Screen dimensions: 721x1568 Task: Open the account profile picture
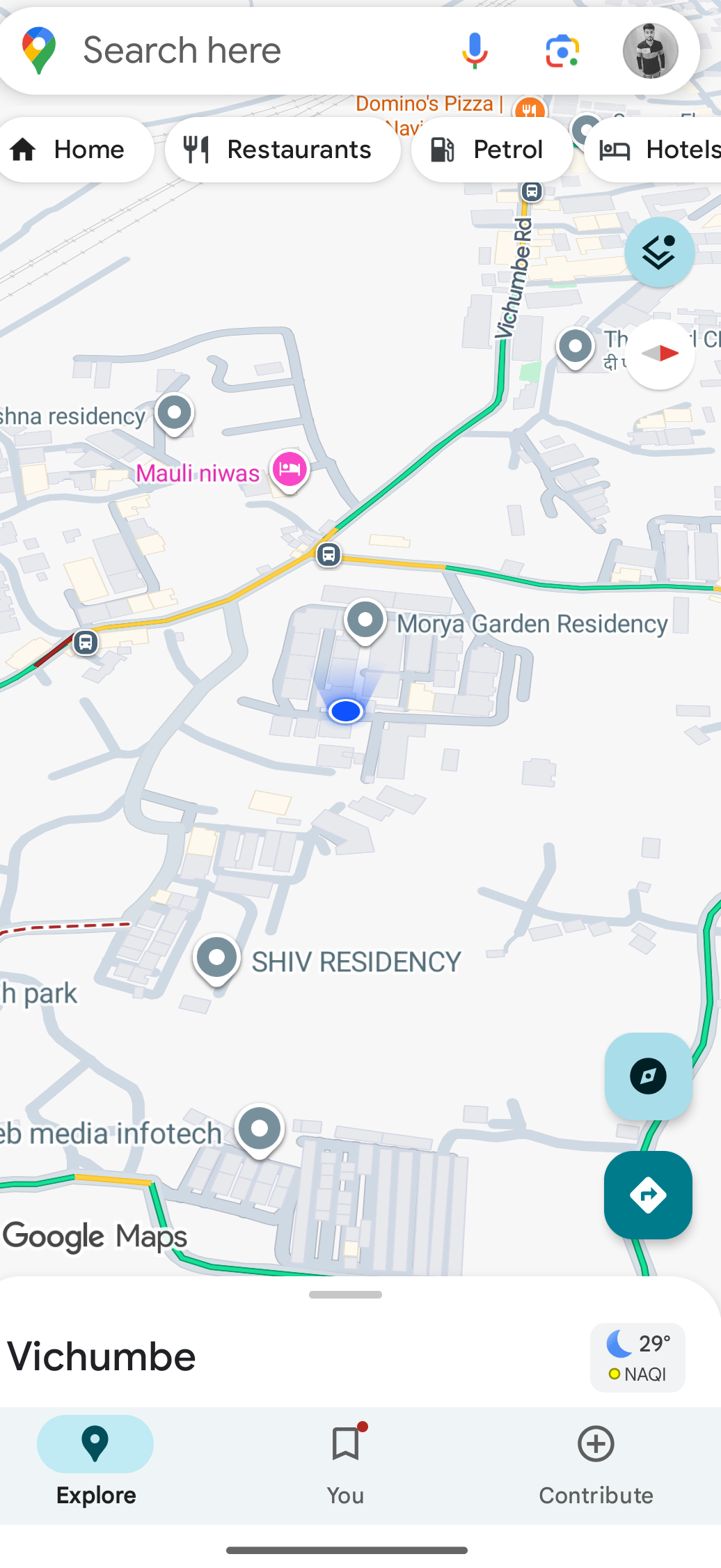(650, 51)
